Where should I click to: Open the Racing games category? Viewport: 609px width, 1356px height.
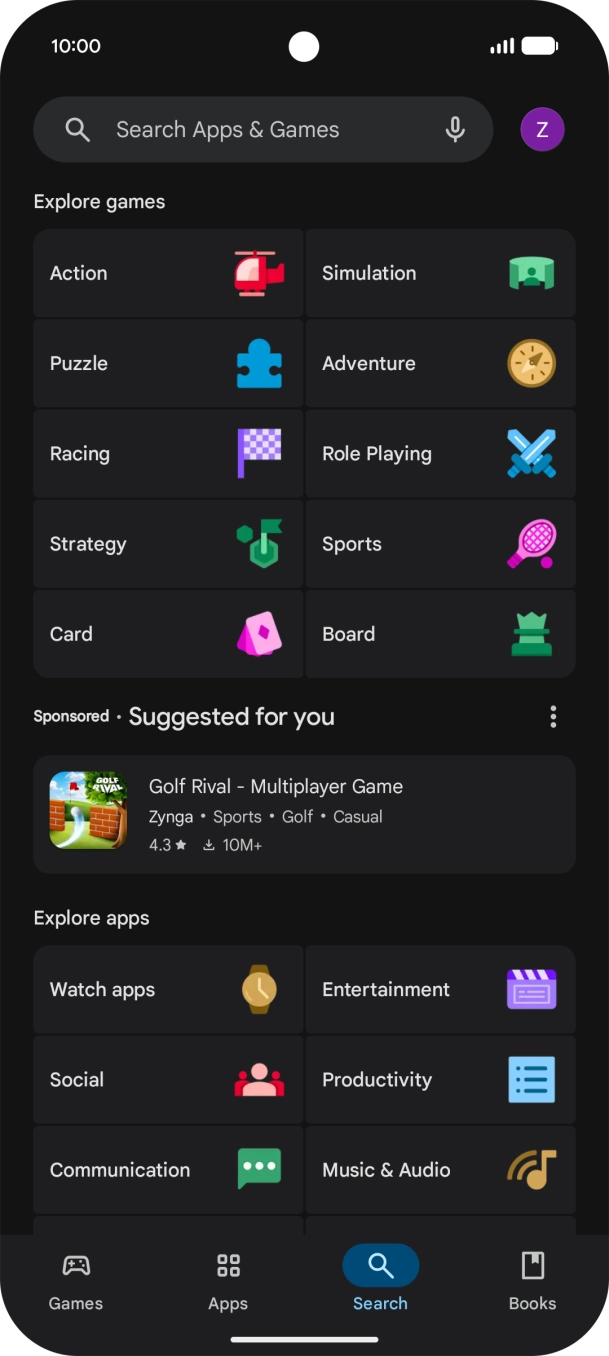click(168, 453)
